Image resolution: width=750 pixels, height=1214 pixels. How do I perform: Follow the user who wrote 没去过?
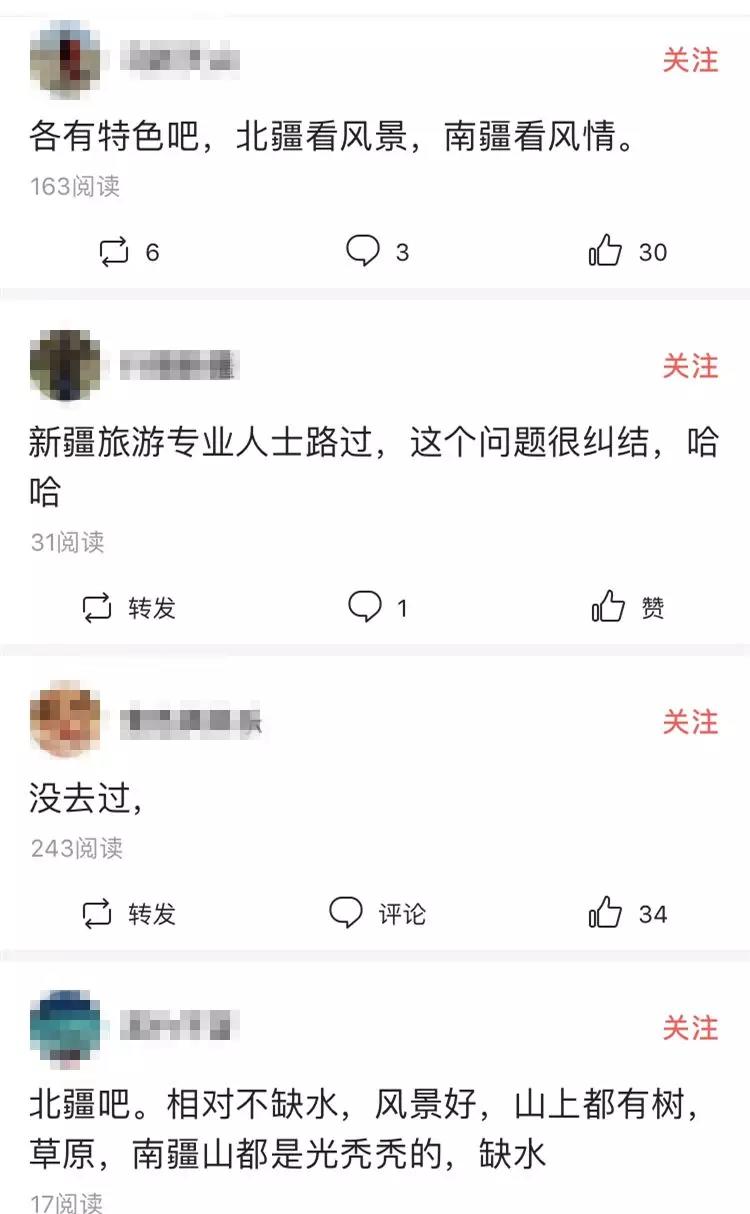(x=690, y=721)
